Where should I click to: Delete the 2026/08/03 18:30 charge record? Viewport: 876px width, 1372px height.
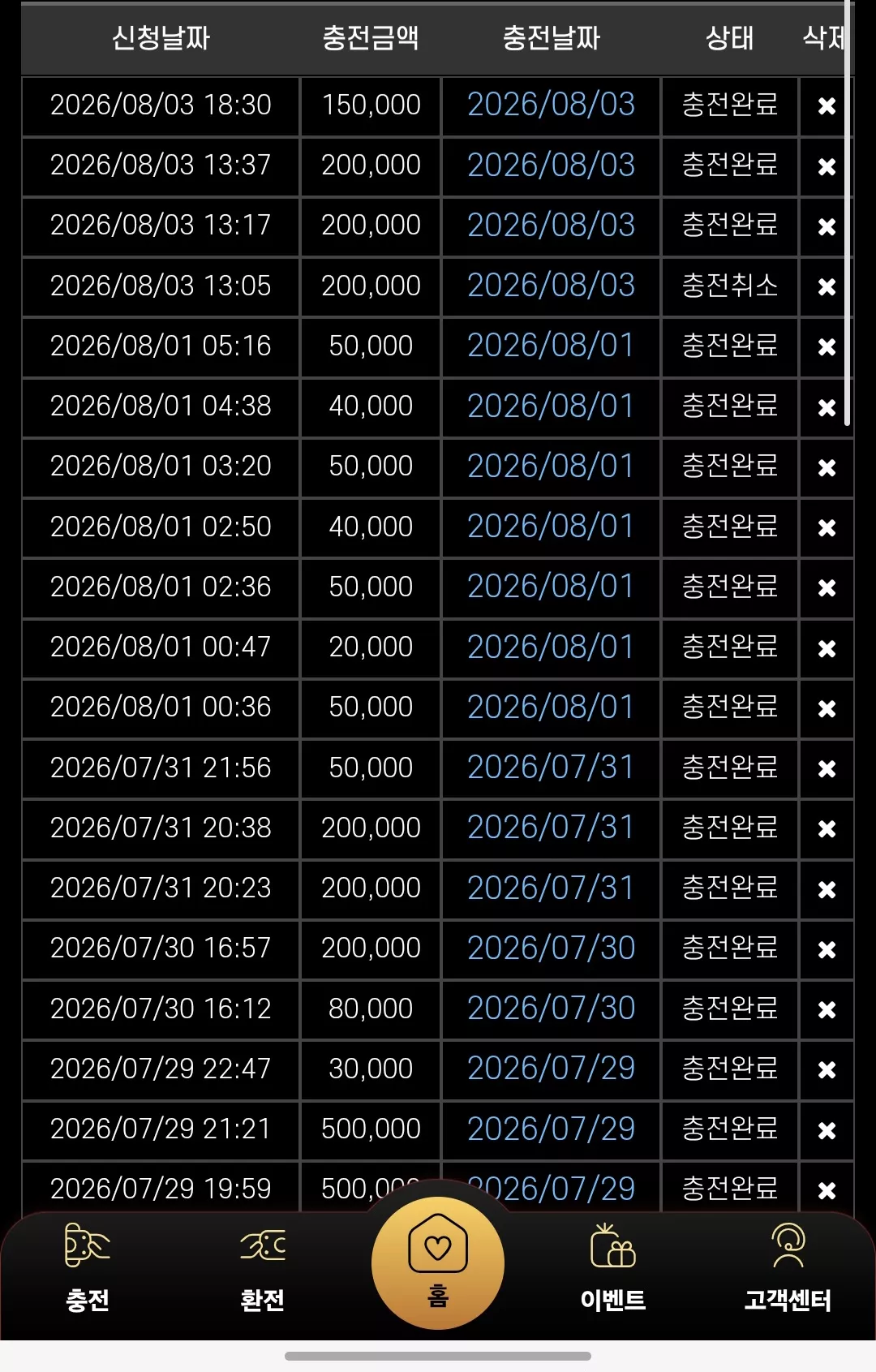click(x=827, y=106)
